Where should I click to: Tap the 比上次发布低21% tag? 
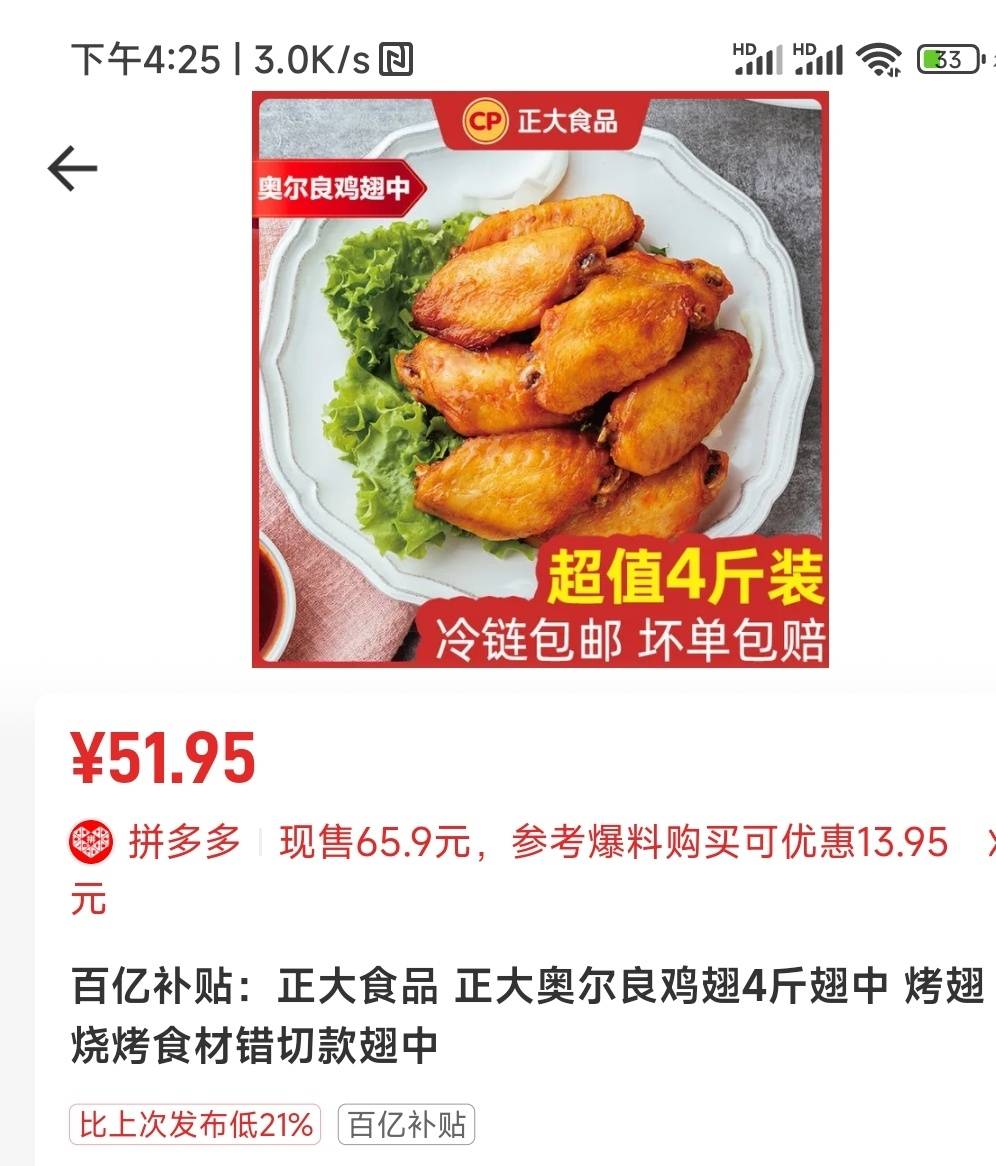pyautogui.click(x=196, y=1125)
